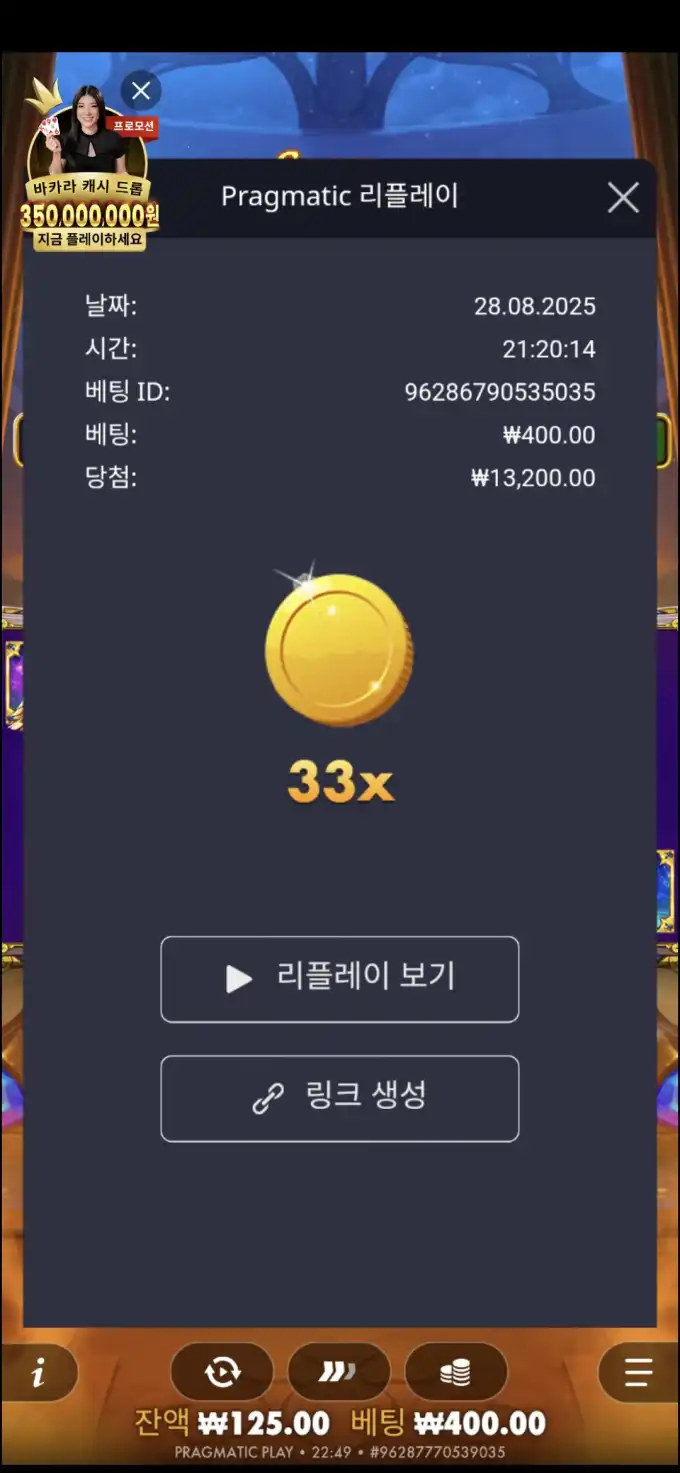Toggle the turbo speed button
The height and width of the screenshot is (1473, 680).
338,1373
